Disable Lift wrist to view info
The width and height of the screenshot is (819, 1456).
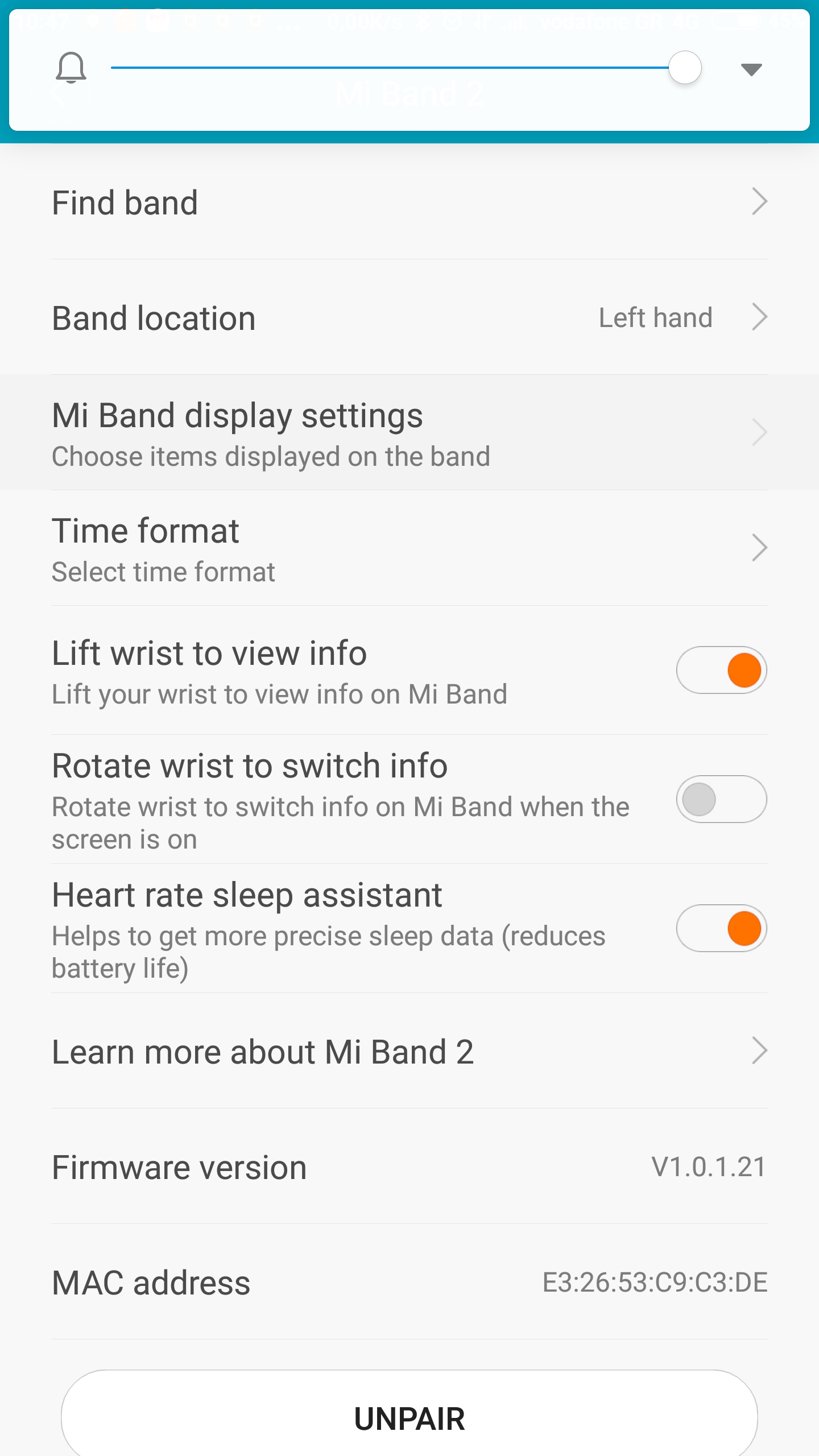[721, 670]
